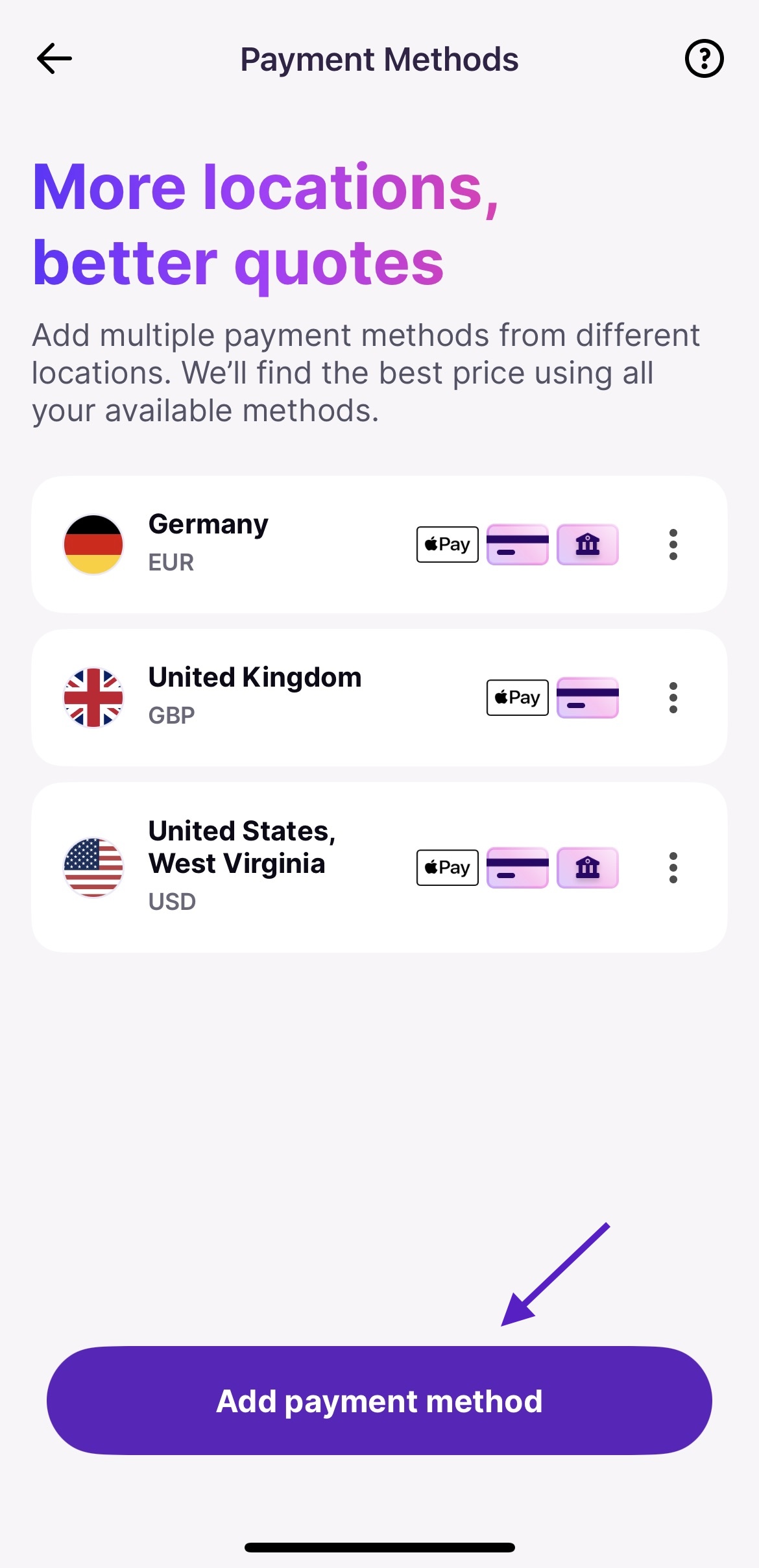The height and width of the screenshot is (1568, 759).
Task: View the United States, West Virginia card
Action: [x=259, y=866]
